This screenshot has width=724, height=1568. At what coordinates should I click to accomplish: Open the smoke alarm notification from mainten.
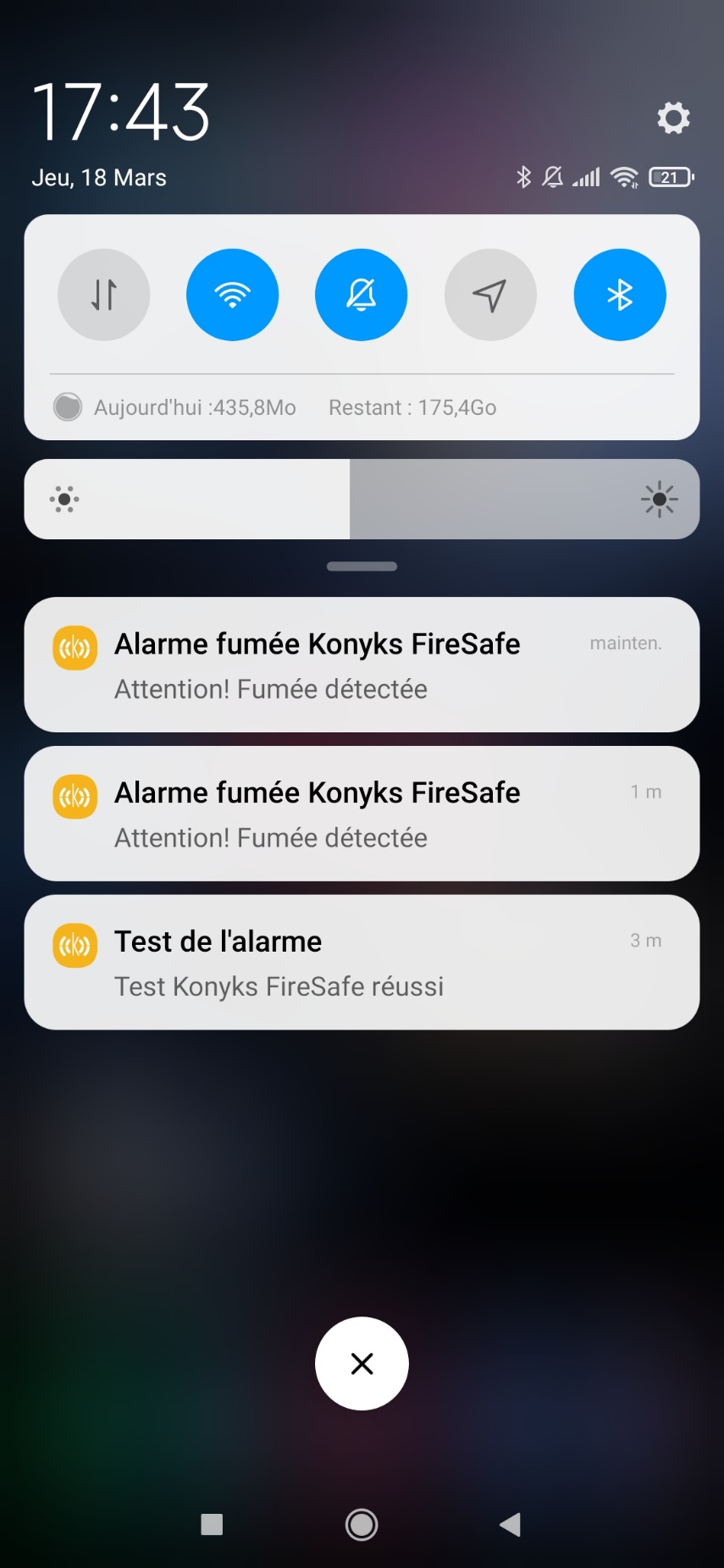tap(362, 665)
